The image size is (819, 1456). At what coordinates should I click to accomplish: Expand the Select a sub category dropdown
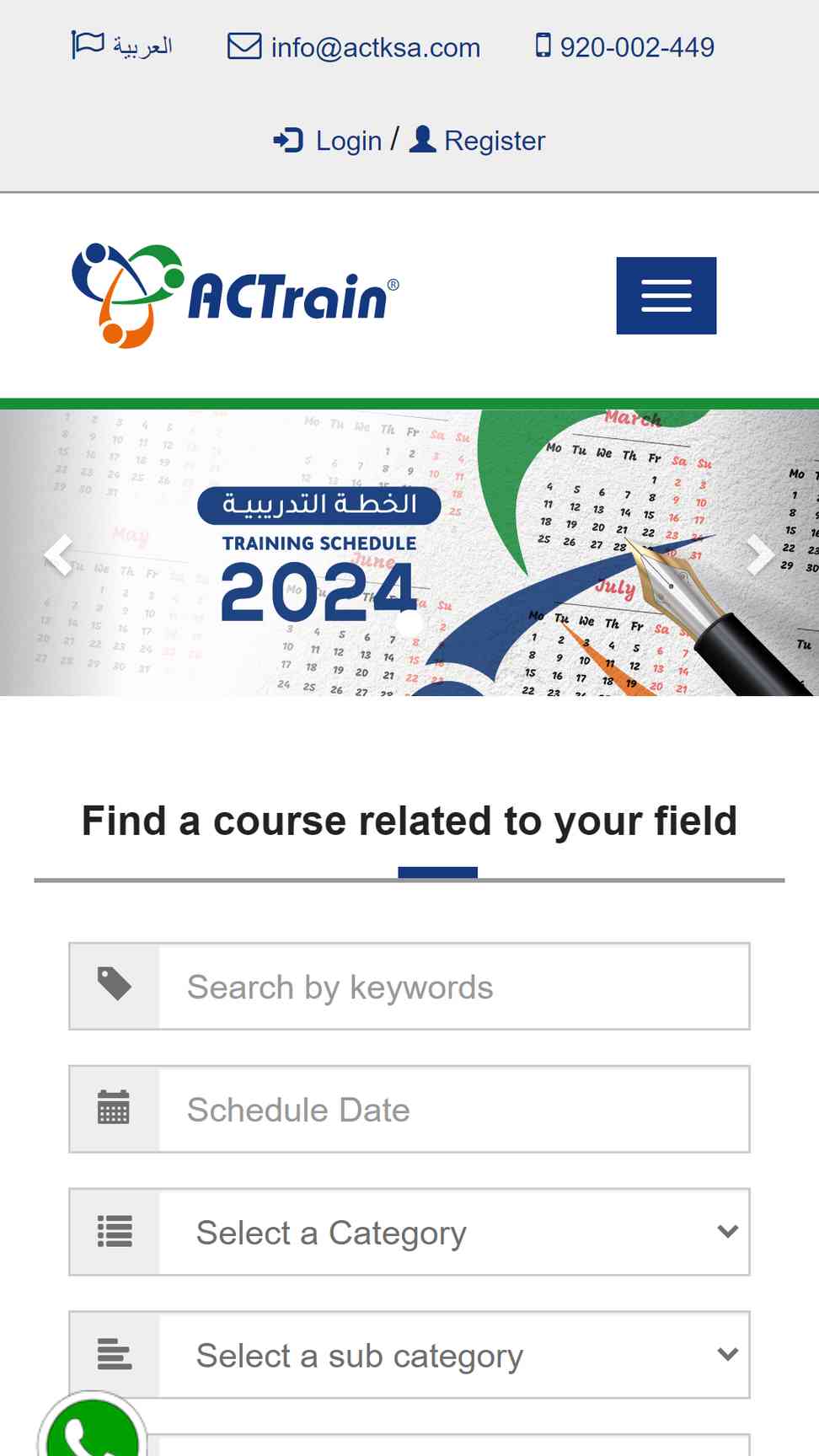click(x=454, y=1356)
